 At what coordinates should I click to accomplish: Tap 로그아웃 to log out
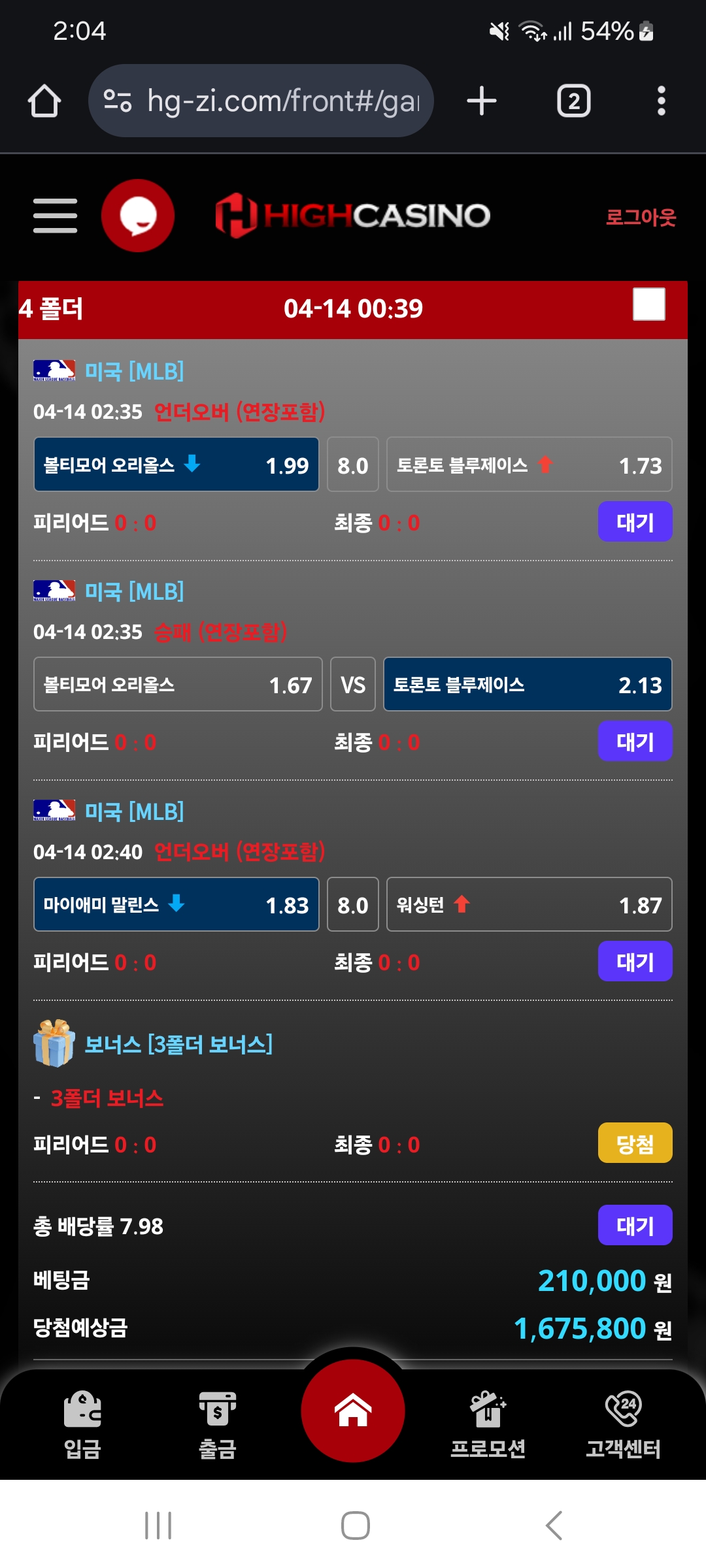click(x=640, y=217)
